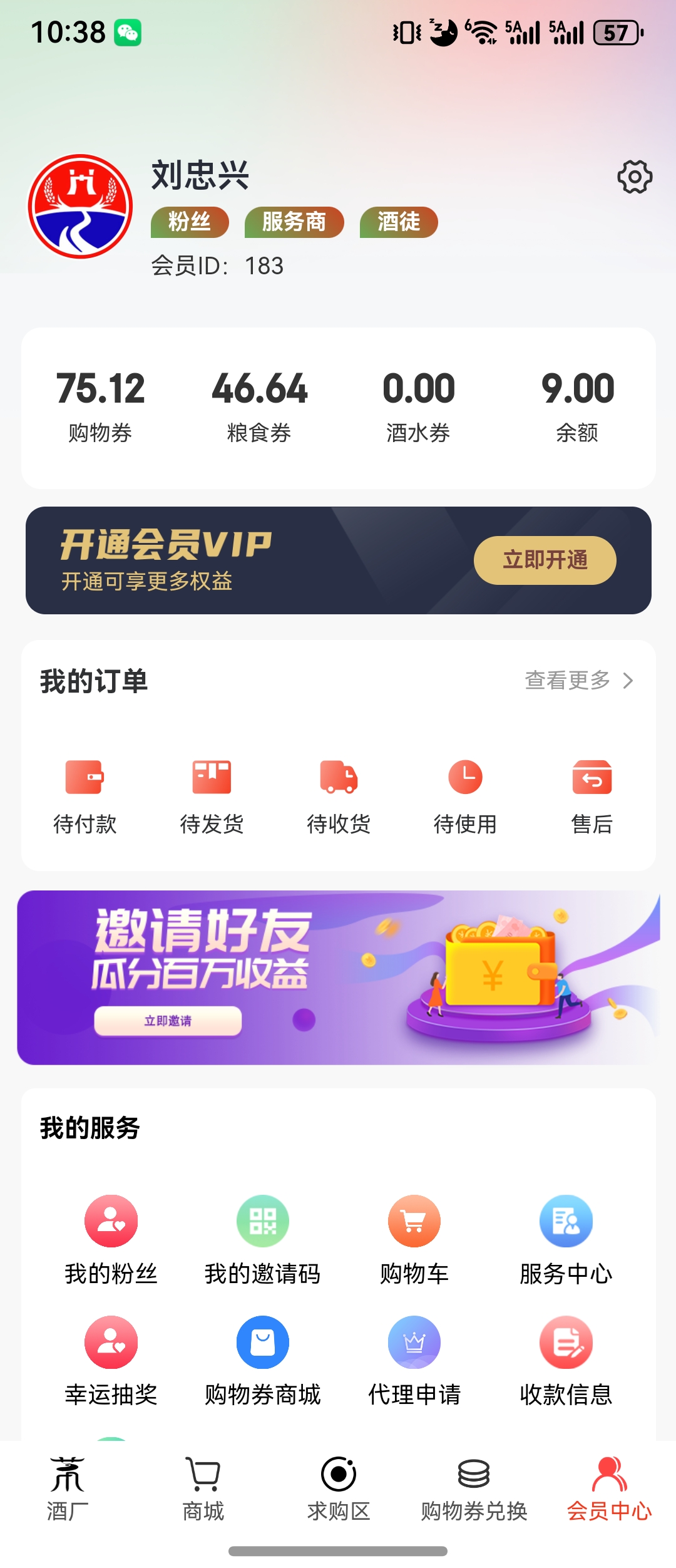Switch to the 购物券兑换 tab

(x=474, y=1490)
